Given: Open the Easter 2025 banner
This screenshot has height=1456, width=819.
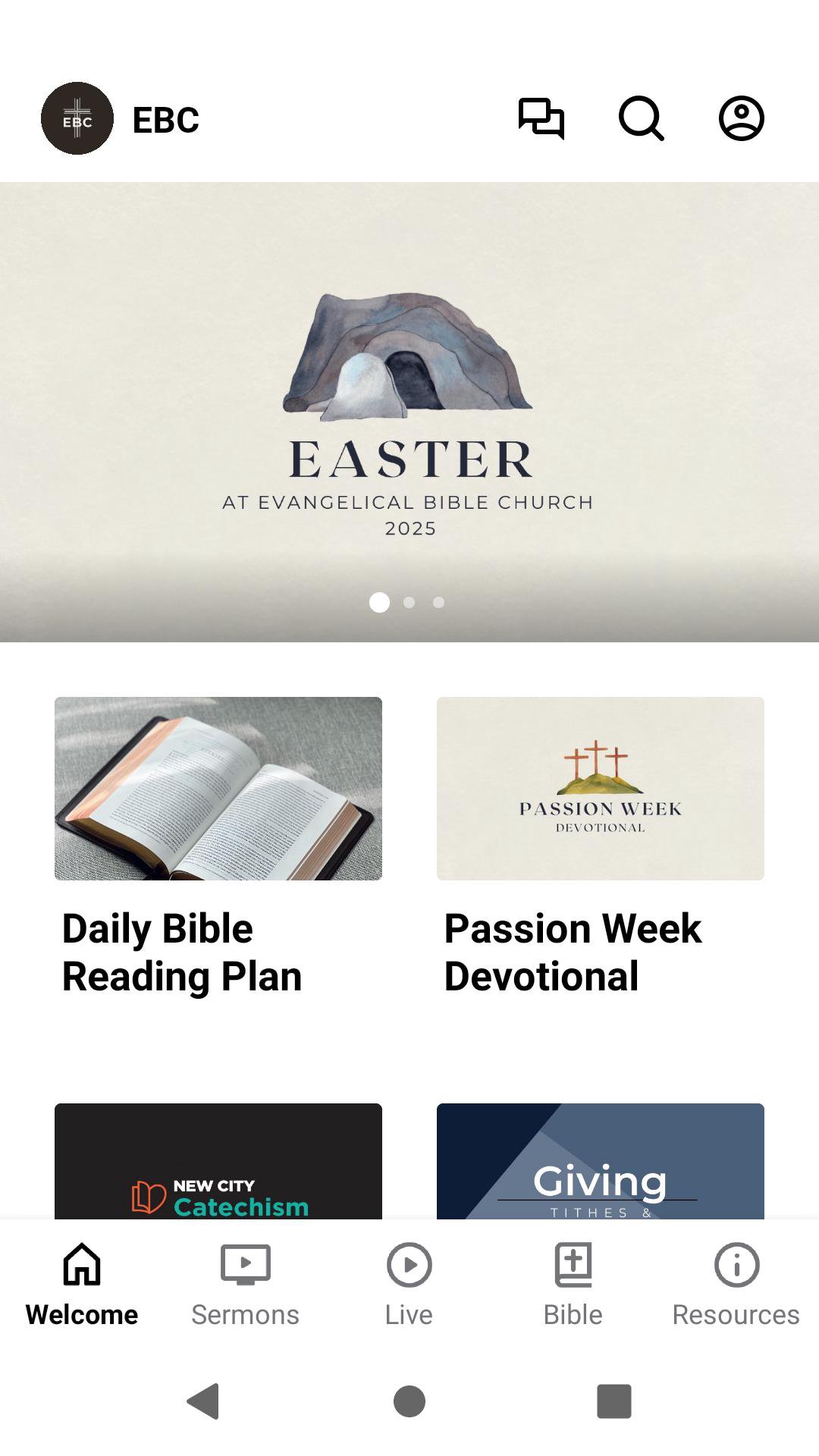Looking at the screenshot, I should click(409, 412).
